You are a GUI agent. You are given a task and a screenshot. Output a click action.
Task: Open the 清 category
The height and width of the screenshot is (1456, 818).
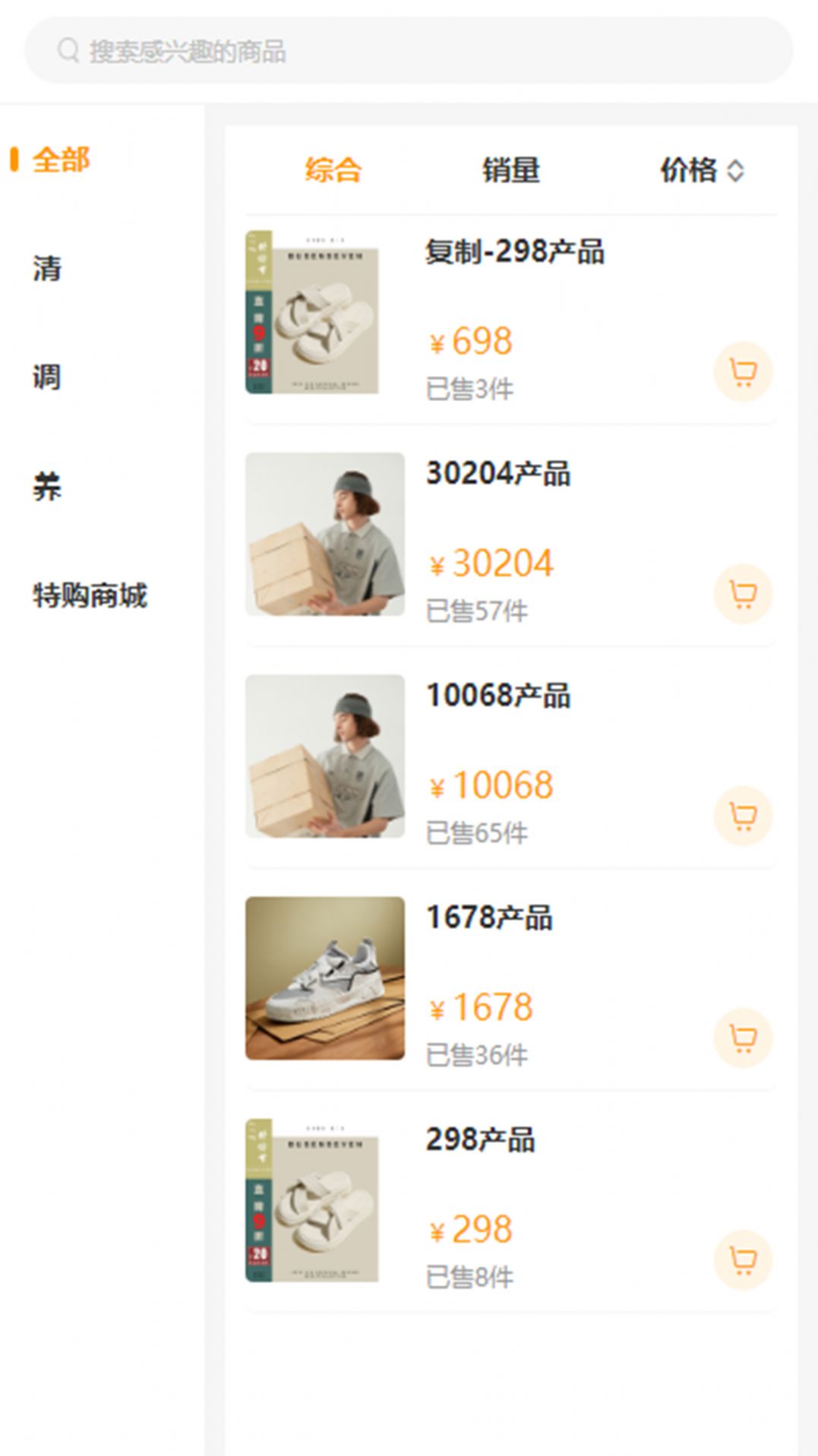pyautogui.click(x=47, y=269)
